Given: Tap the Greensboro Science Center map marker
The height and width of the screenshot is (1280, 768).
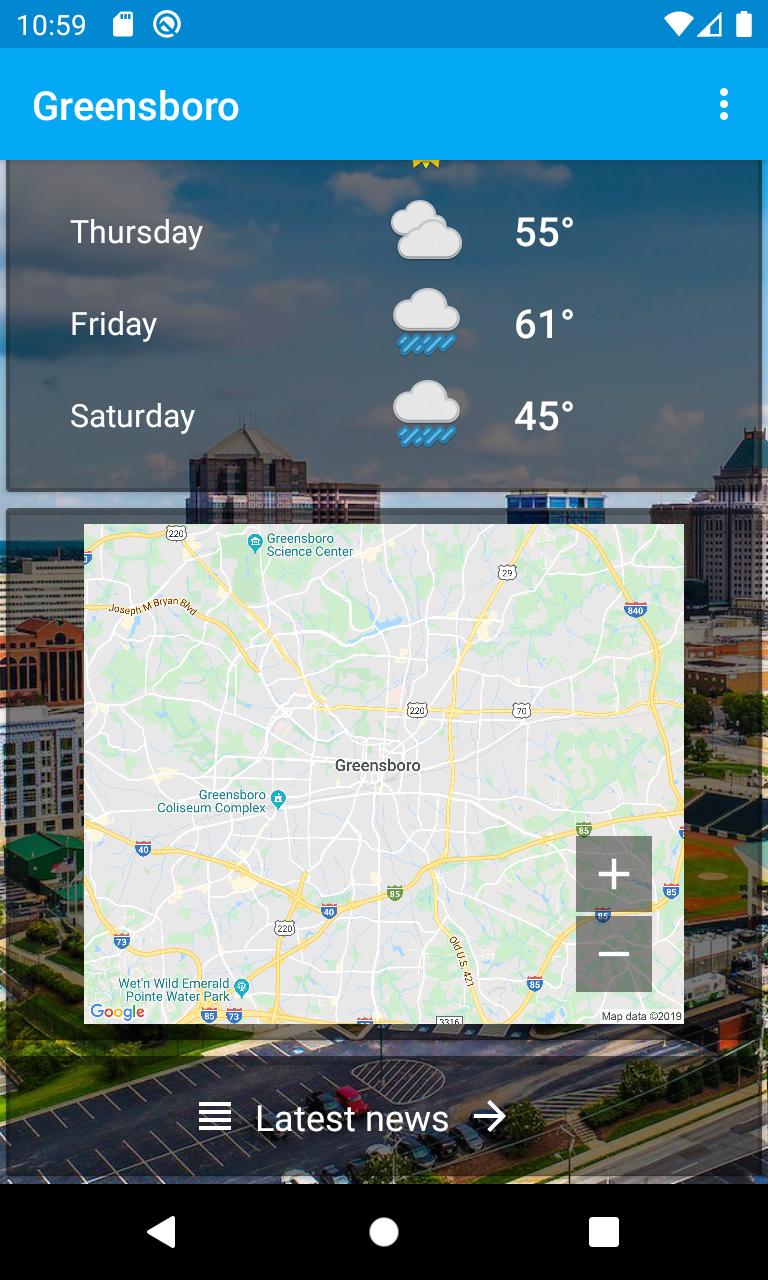Looking at the screenshot, I should click(255, 542).
